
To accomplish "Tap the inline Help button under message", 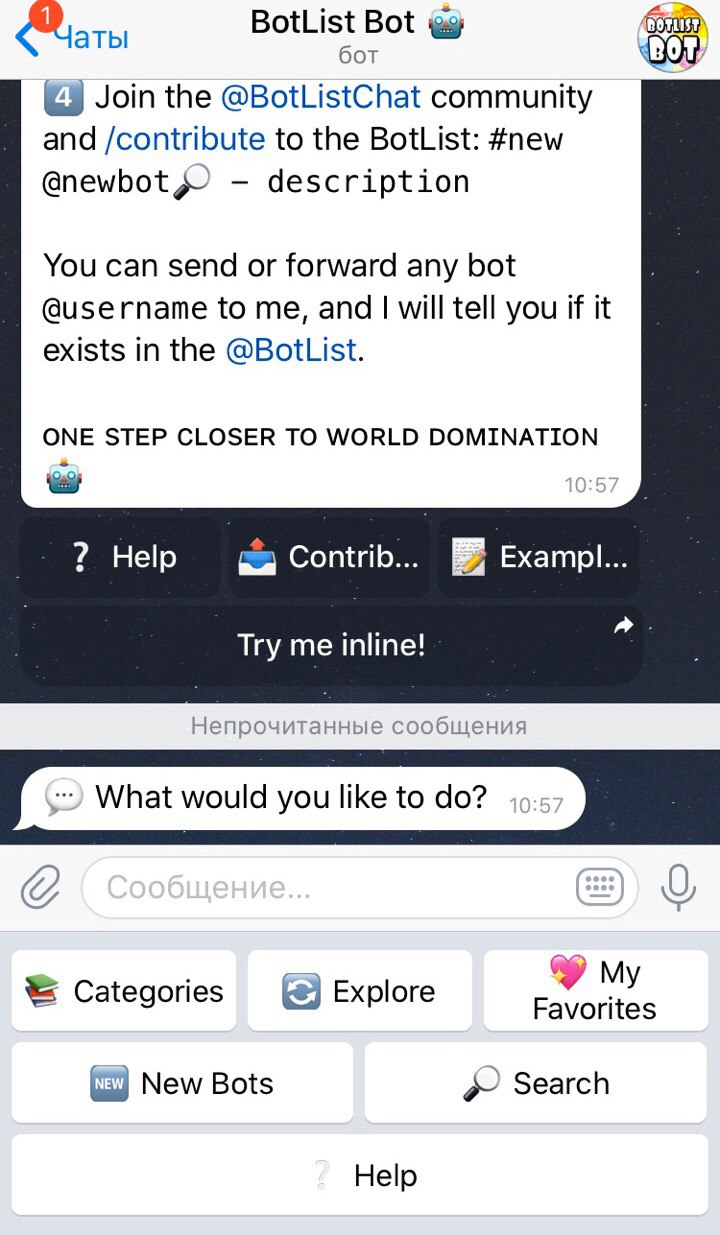I will [x=122, y=557].
